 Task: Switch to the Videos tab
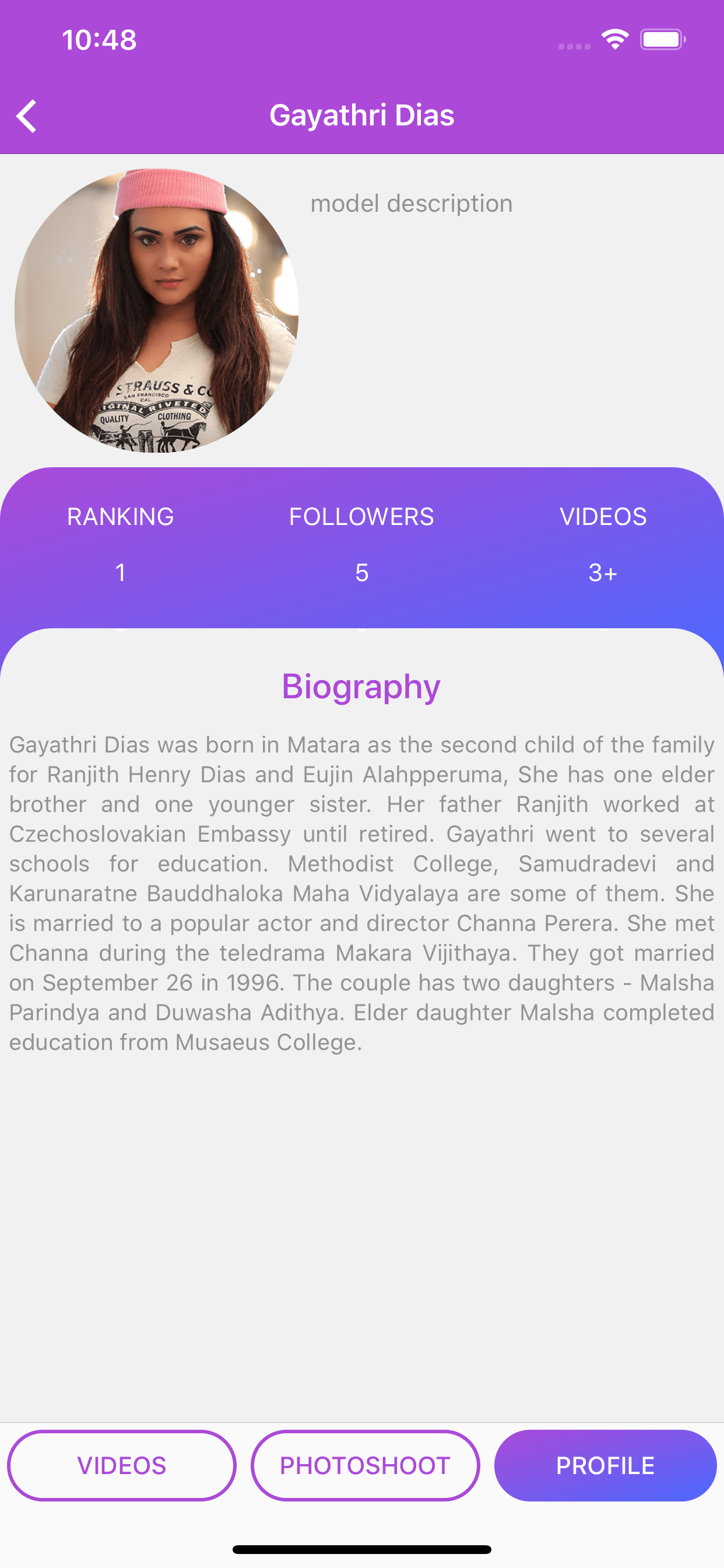(122, 1465)
